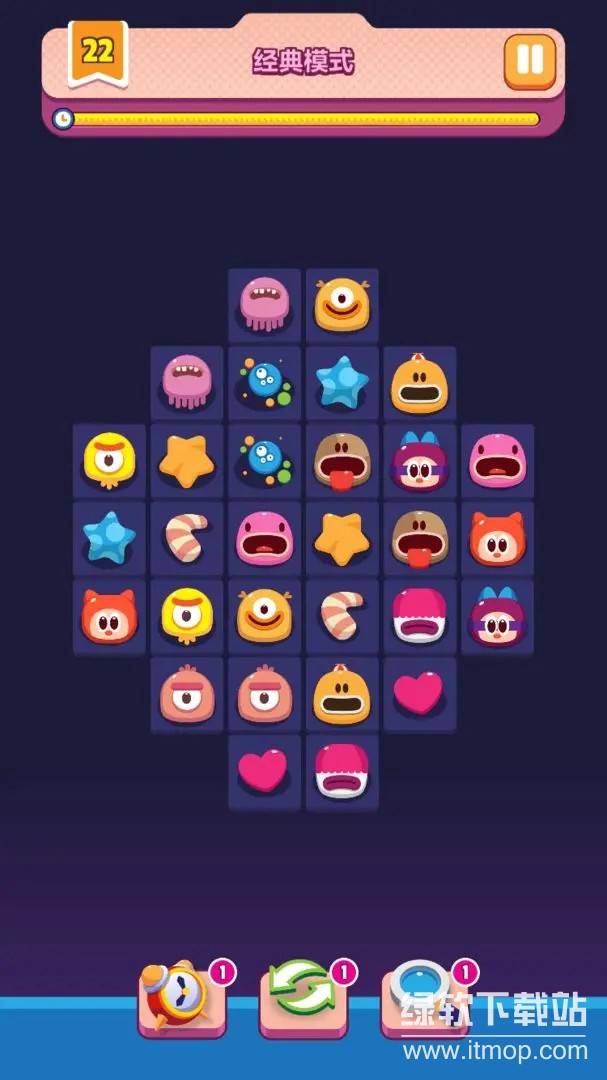Select the heart tile next to the orange screaming monster

pos(420,694)
